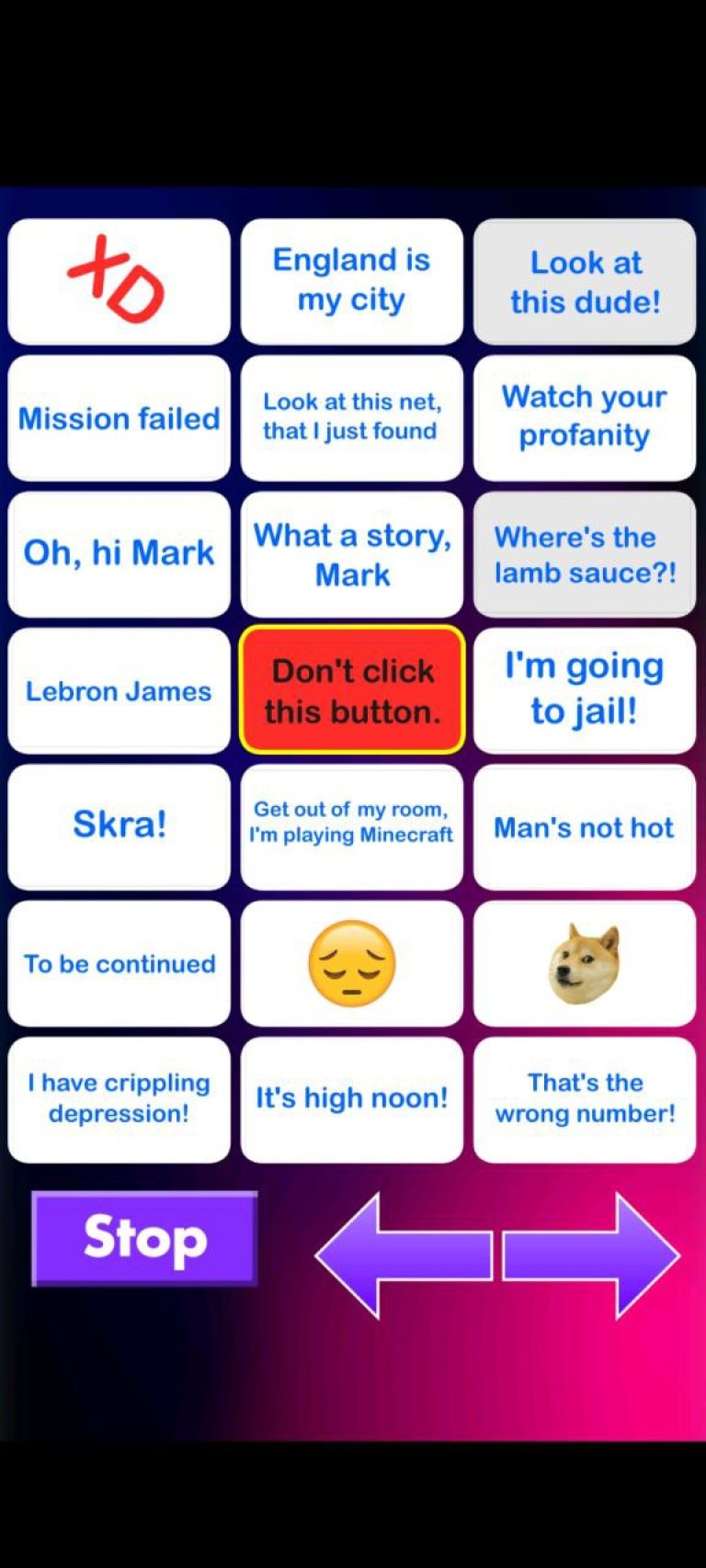Tap the pensive emoji sound tile
Image resolution: width=706 pixels, height=1568 pixels.
351,963
